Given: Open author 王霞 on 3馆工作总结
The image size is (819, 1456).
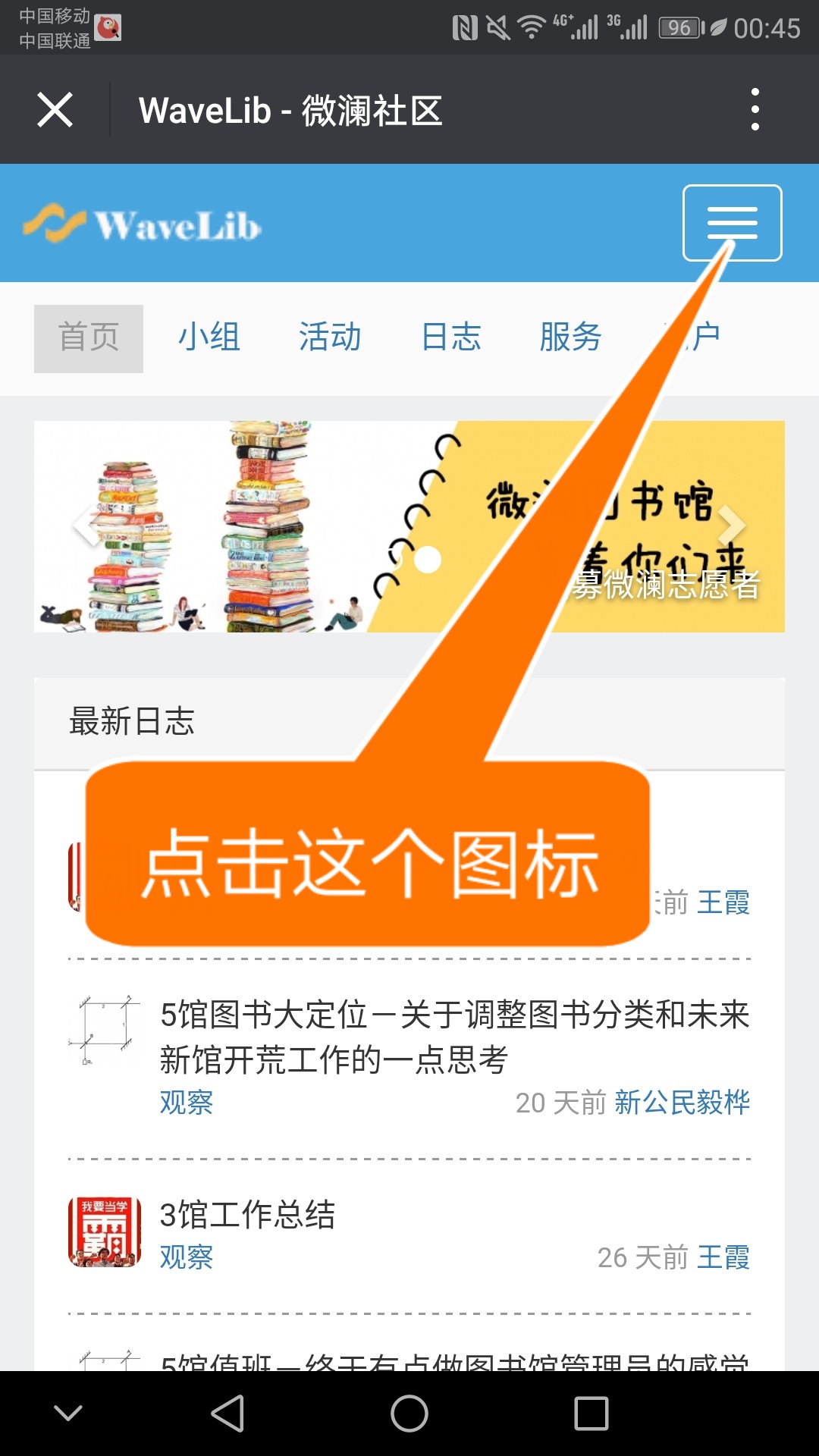Looking at the screenshot, I should [x=723, y=1257].
